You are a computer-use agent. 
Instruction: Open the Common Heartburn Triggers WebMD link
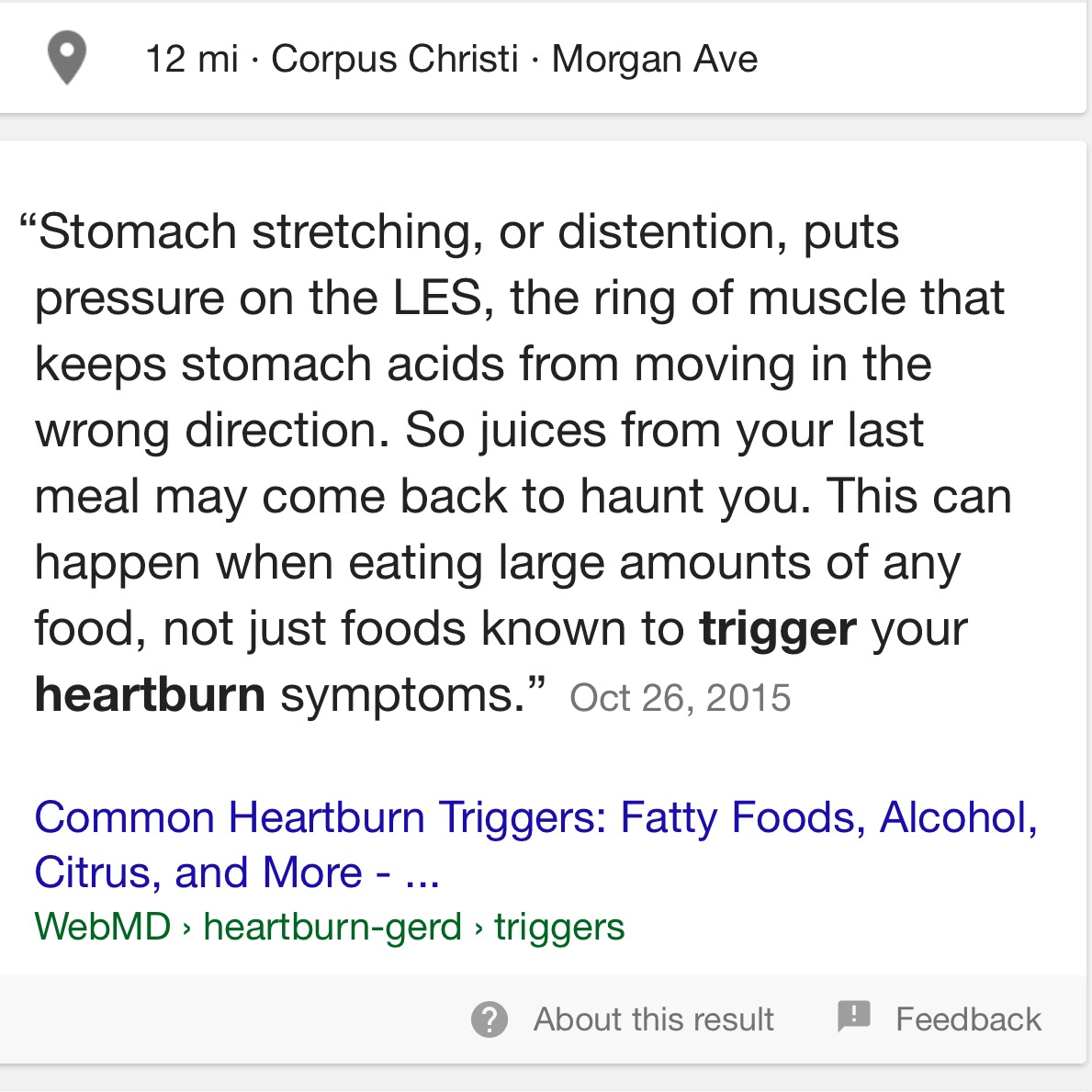pos(536,844)
